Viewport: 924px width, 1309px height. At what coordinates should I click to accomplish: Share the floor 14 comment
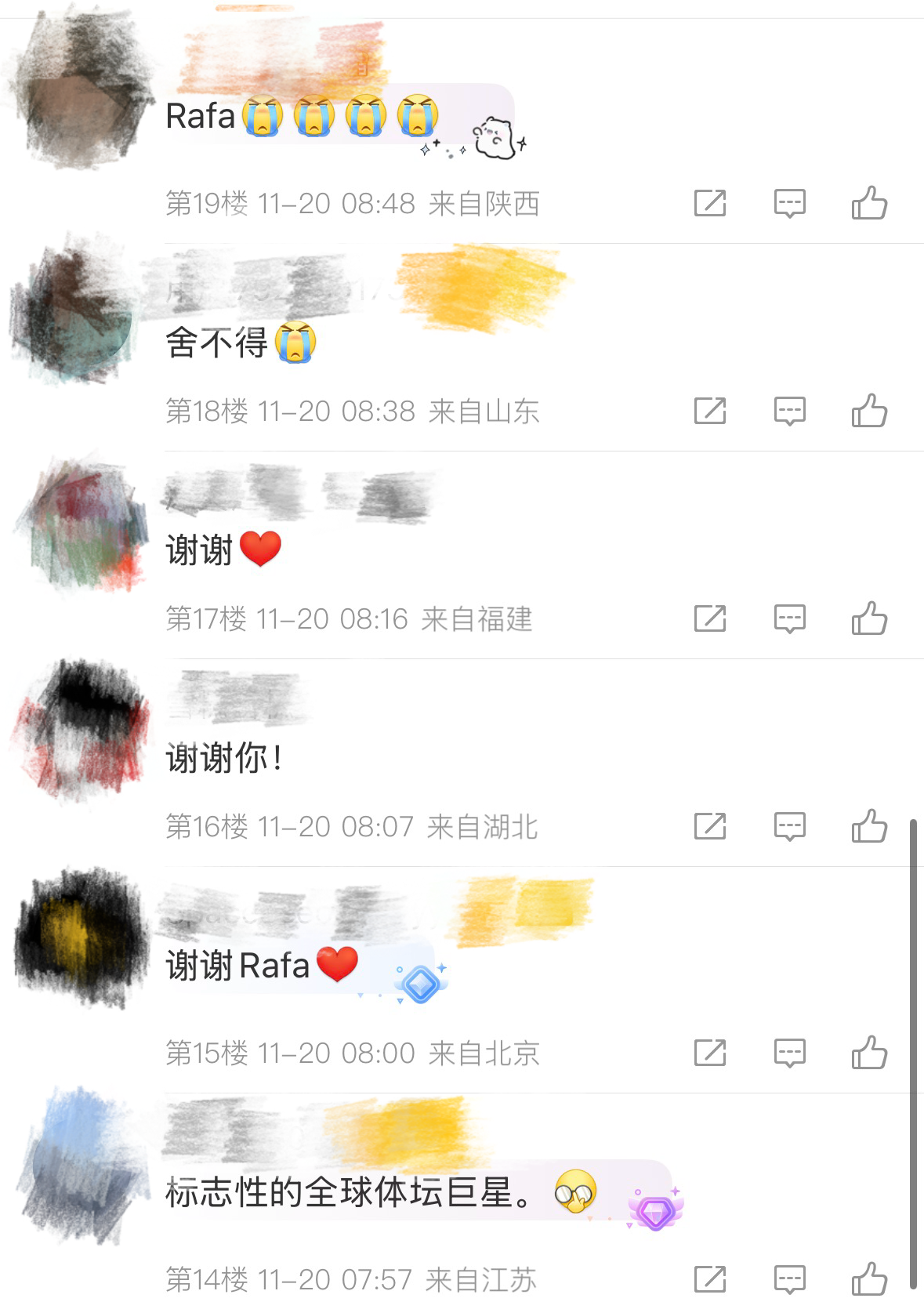[x=710, y=1279]
